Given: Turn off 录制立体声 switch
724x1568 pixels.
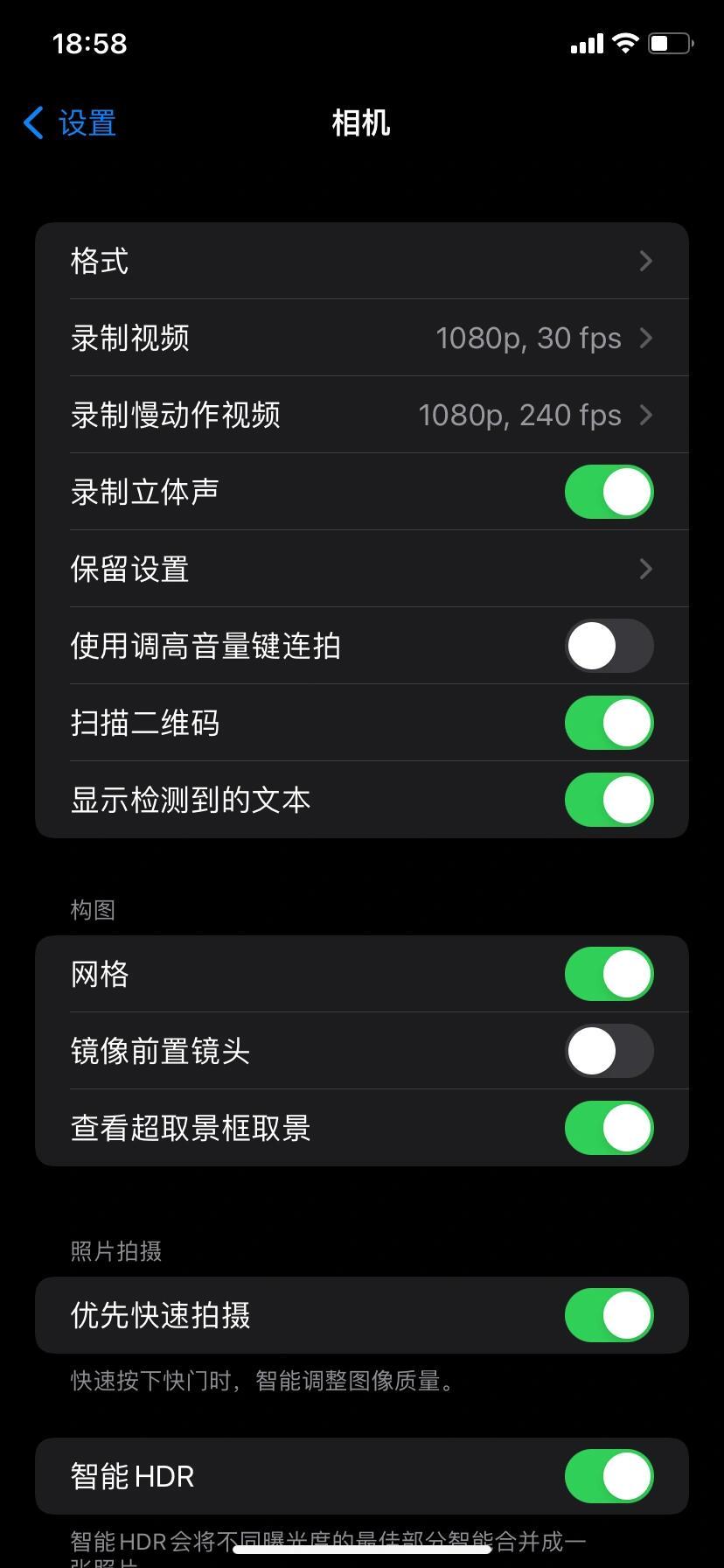Looking at the screenshot, I should [x=609, y=492].
